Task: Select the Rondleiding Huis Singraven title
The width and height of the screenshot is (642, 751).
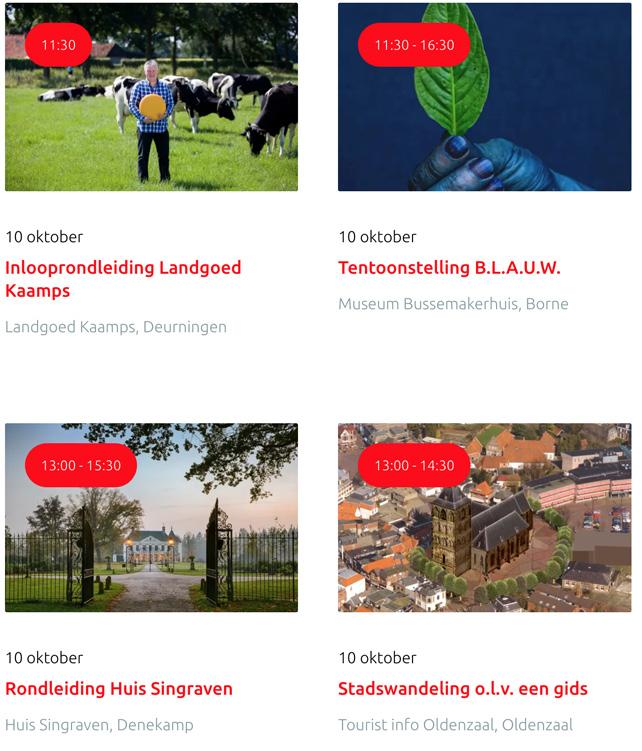Action: pyautogui.click(x=119, y=689)
